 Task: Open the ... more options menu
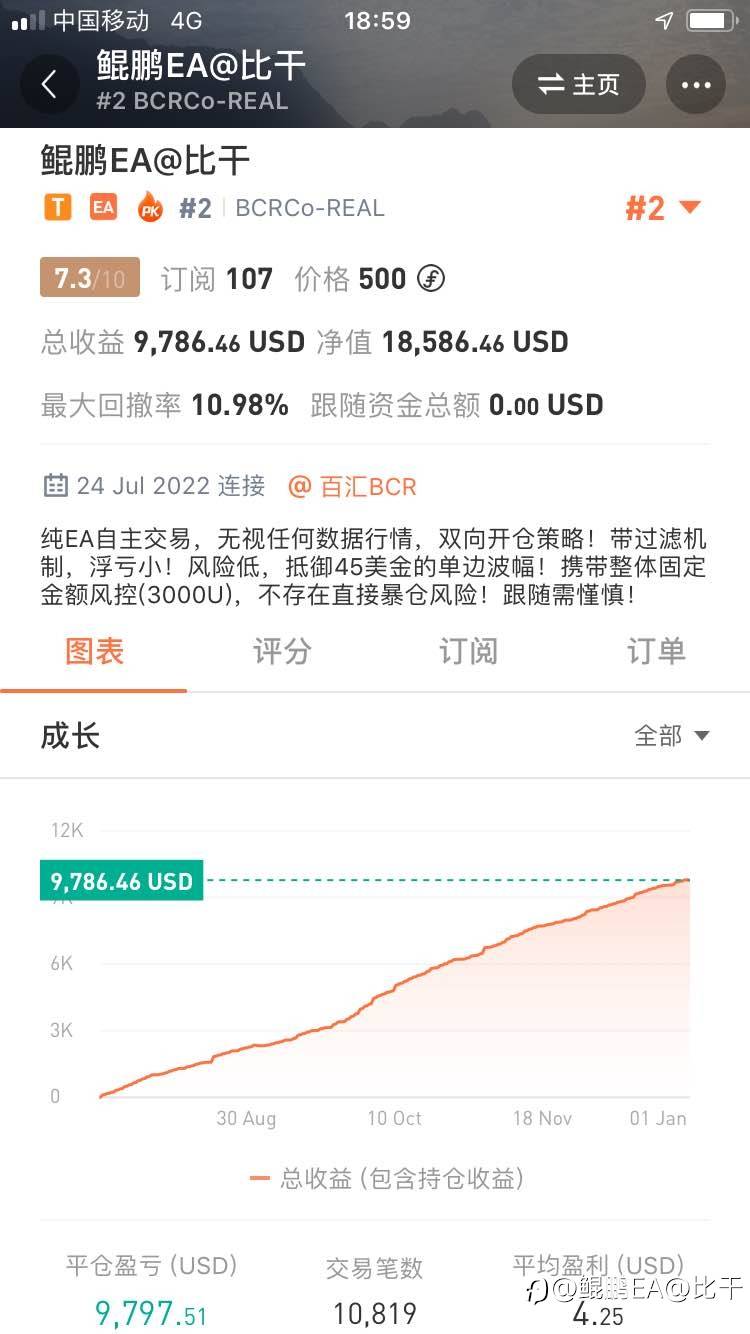(x=695, y=84)
